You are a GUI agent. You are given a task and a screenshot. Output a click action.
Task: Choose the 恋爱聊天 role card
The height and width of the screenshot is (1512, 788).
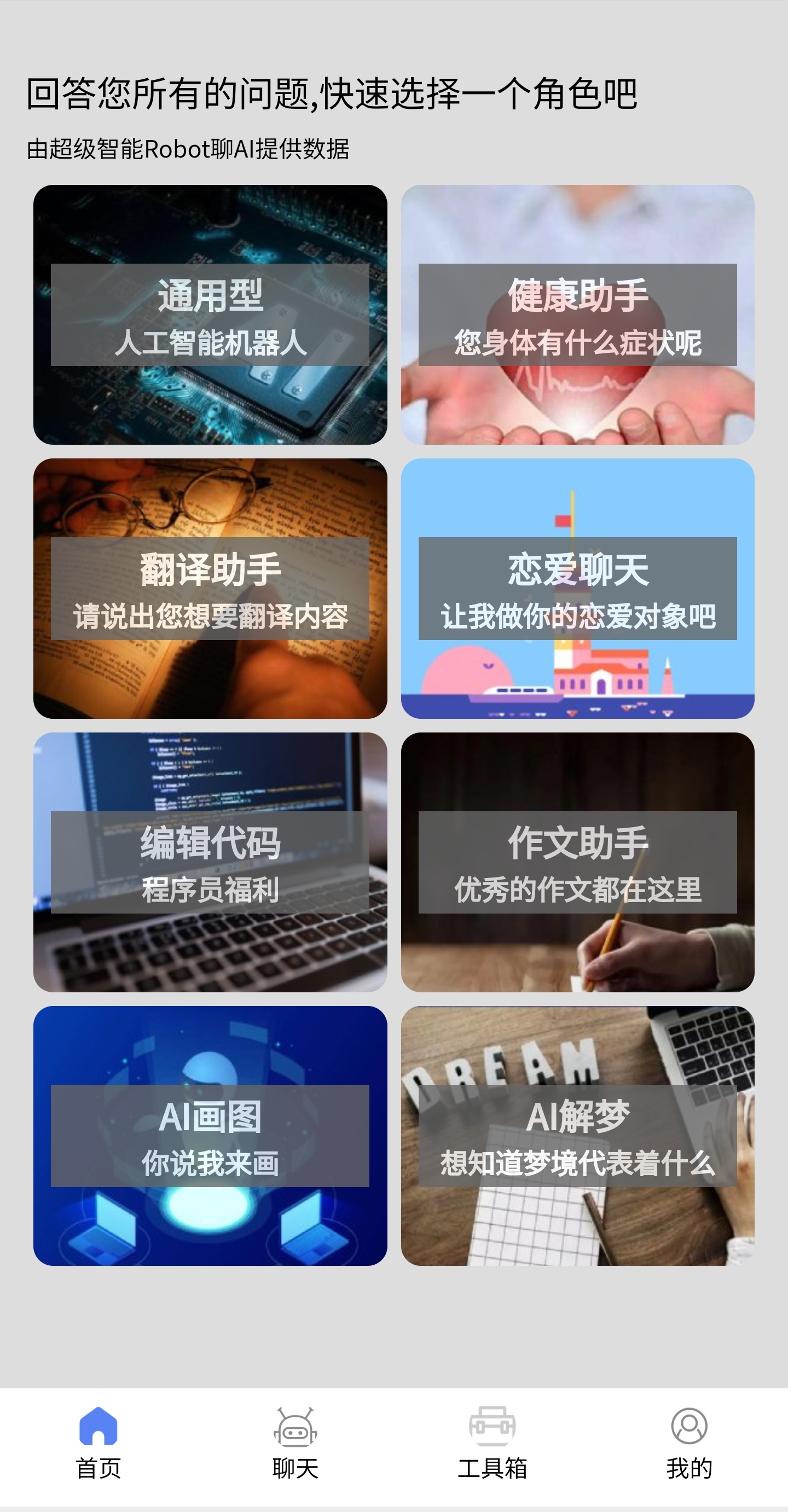click(x=577, y=588)
